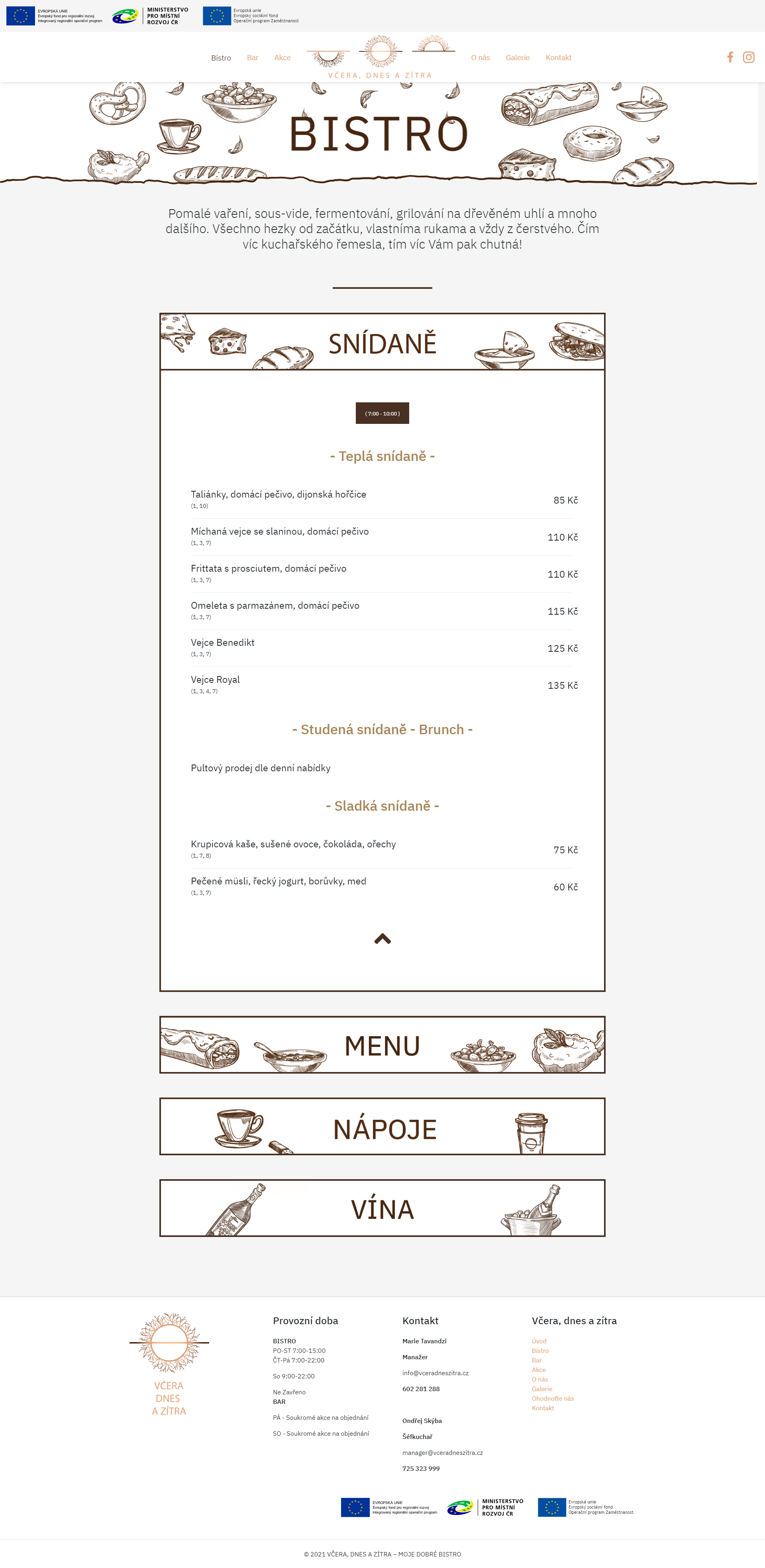Image resolution: width=765 pixels, height=1568 pixels.
Task: Open Ohodnoťte nás footer link
Action: tap(553, 1398)
